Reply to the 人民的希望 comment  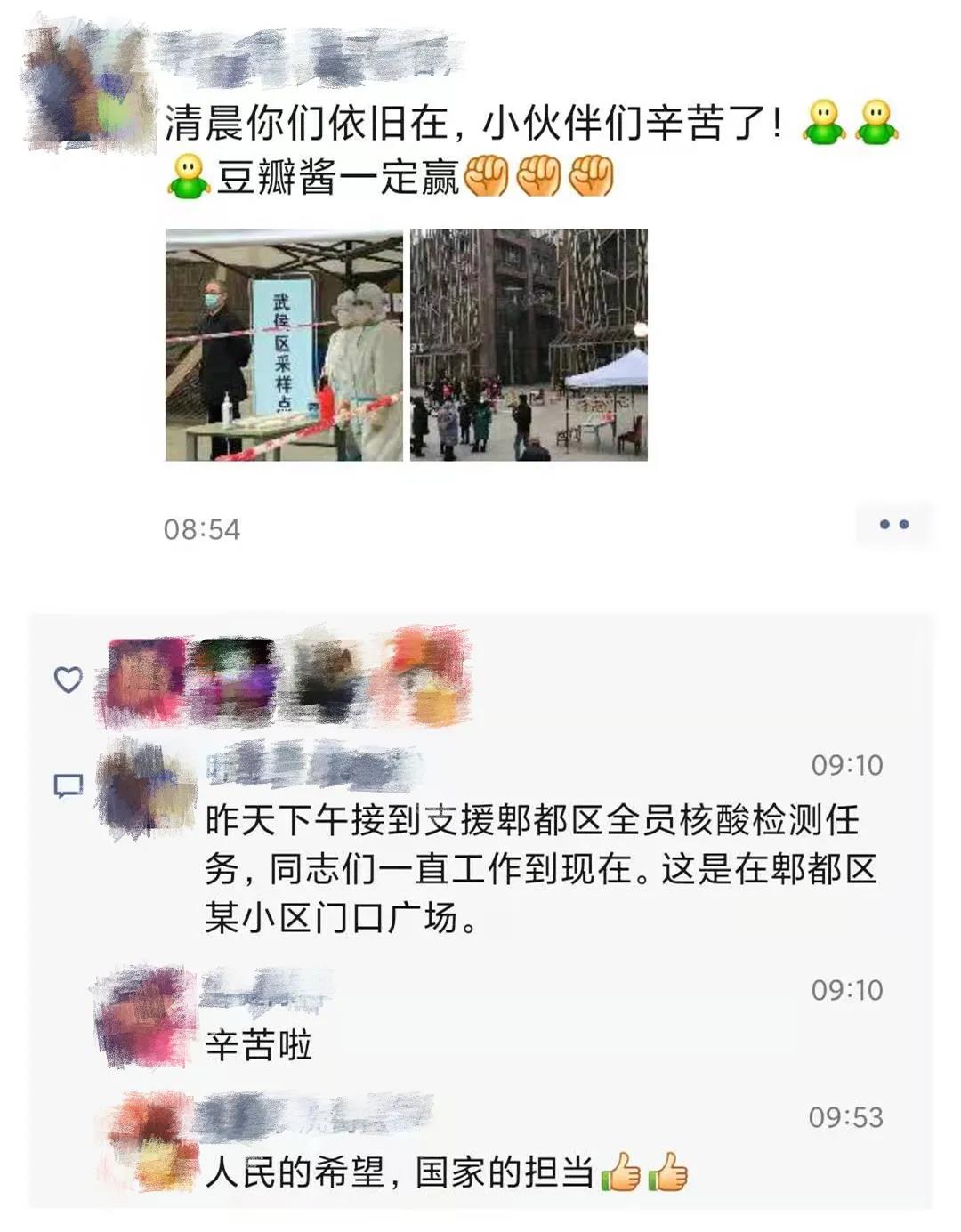click(x=400, y=1172)
